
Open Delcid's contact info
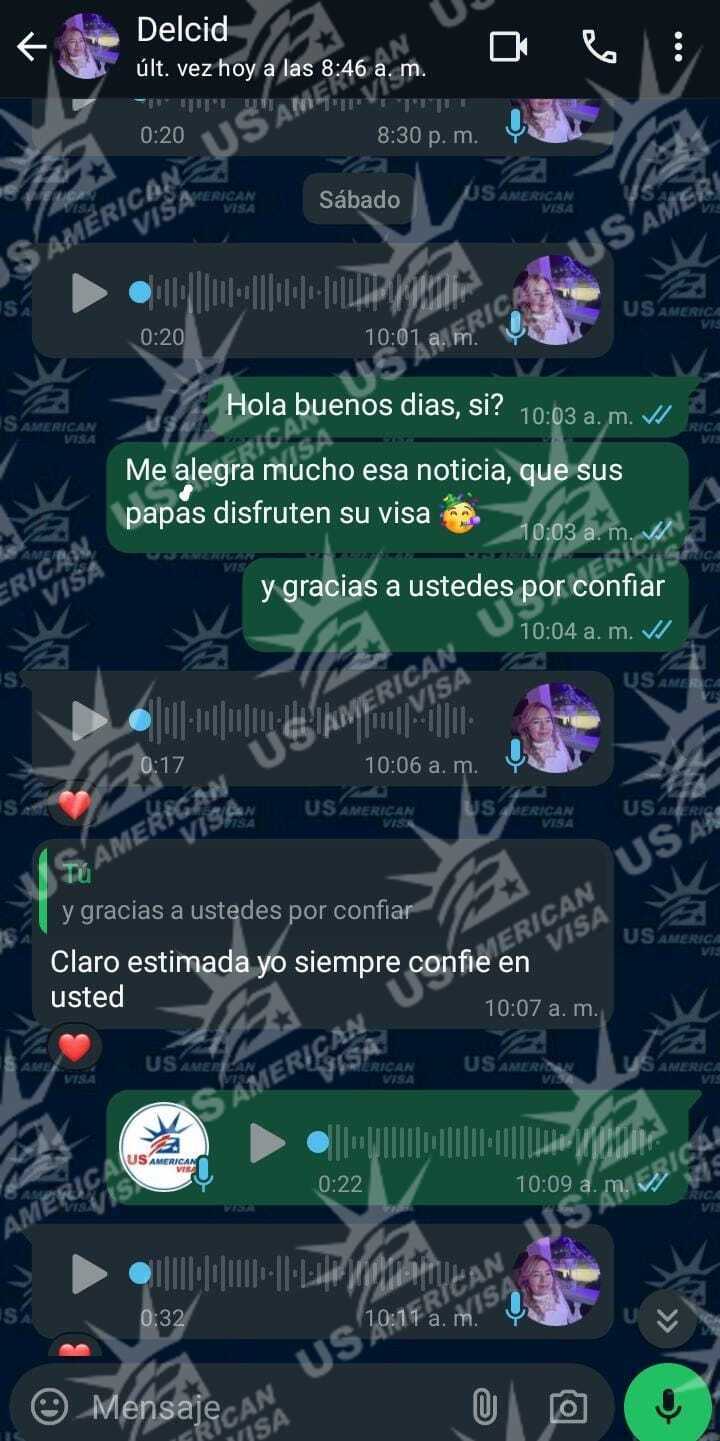[x=280, y=46]
